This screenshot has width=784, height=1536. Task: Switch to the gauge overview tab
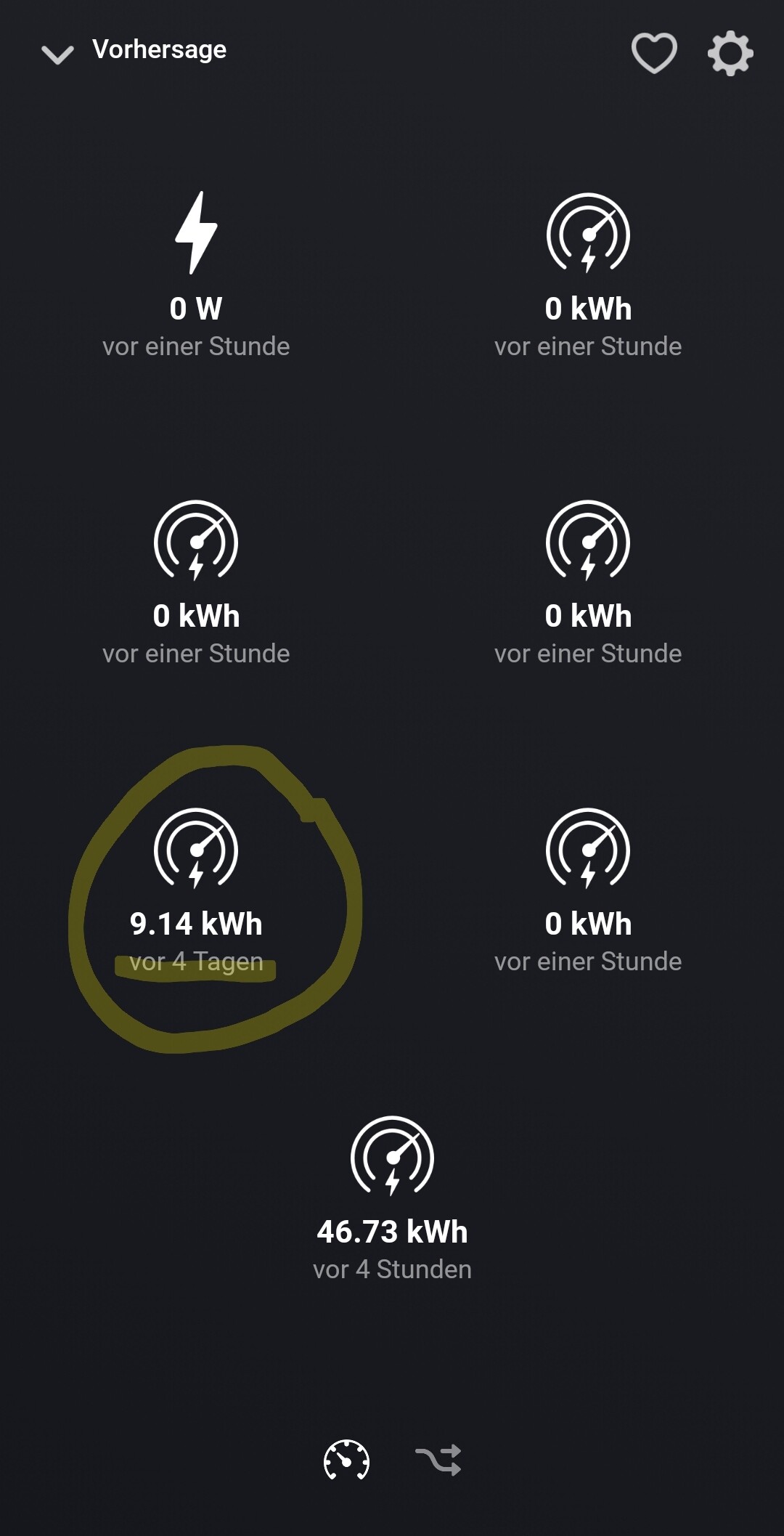(346, 1460)
